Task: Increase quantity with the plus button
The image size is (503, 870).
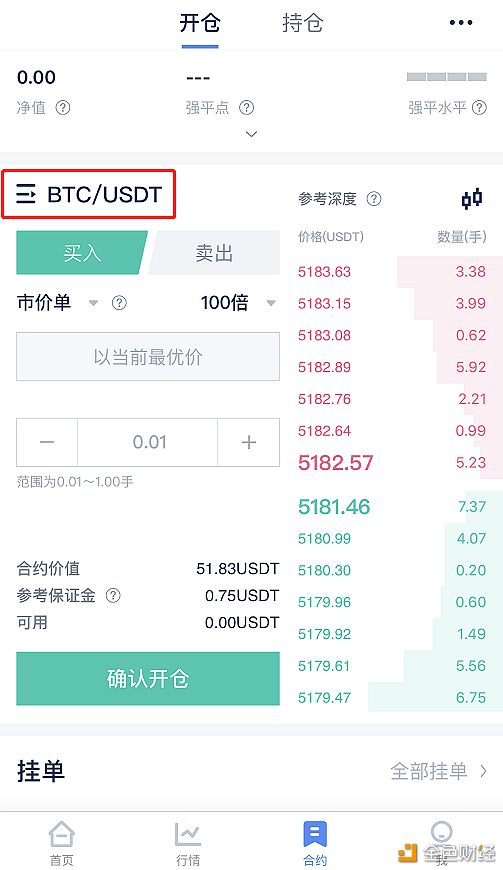Action: tap(249, 442)
